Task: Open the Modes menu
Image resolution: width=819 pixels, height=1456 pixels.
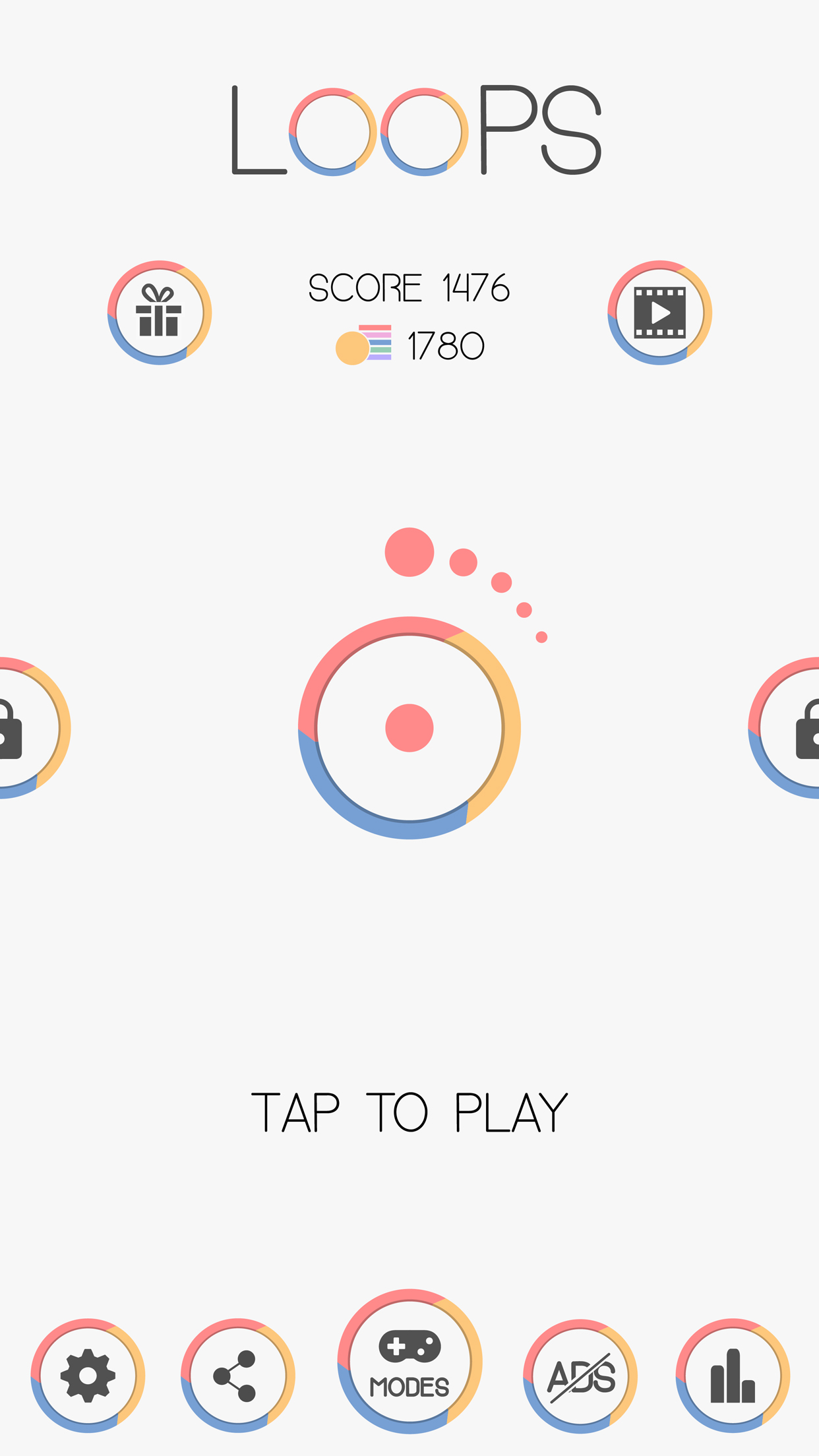Action: point(409,1361)
